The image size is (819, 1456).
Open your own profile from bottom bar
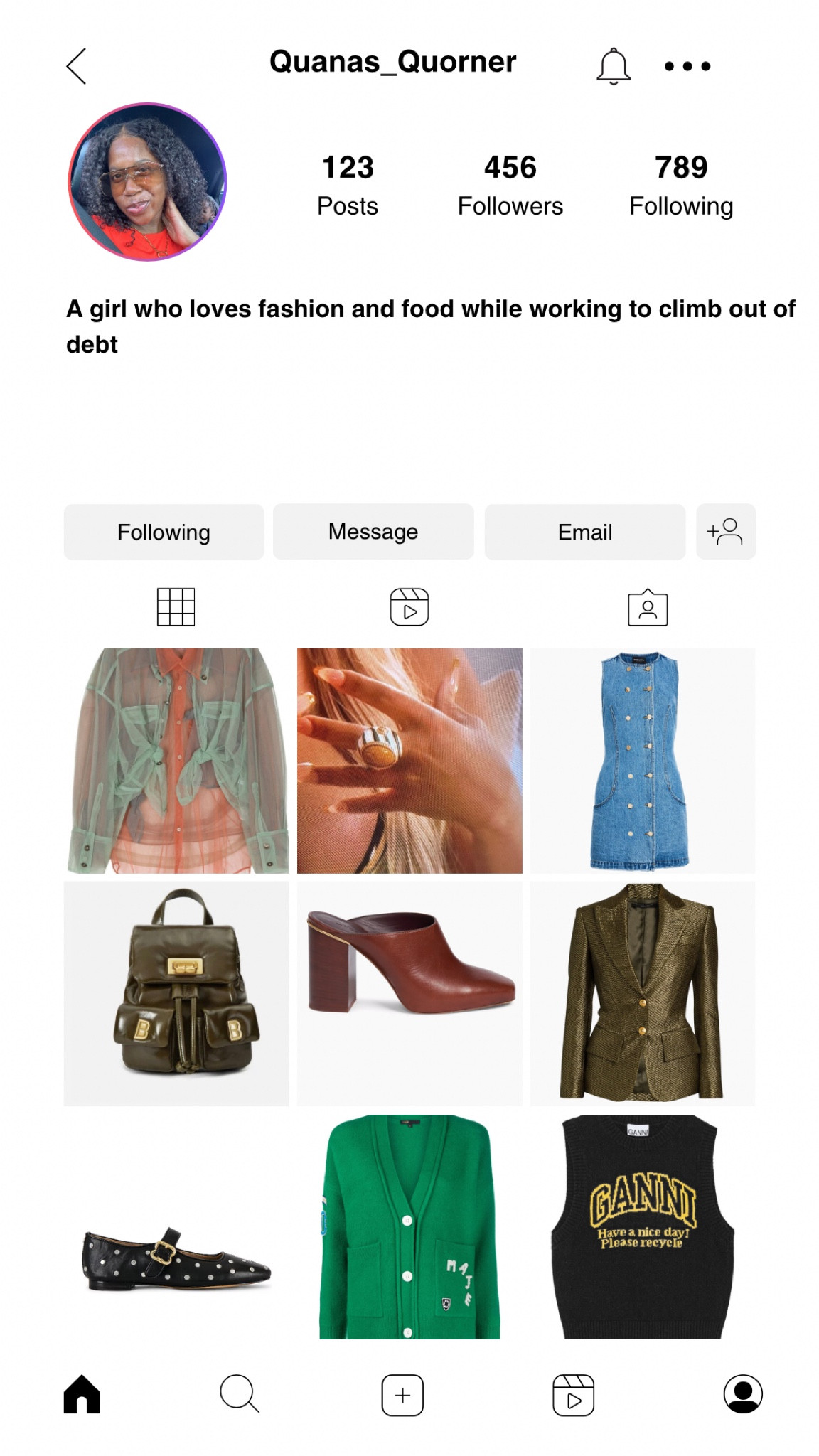(743, 1394)
